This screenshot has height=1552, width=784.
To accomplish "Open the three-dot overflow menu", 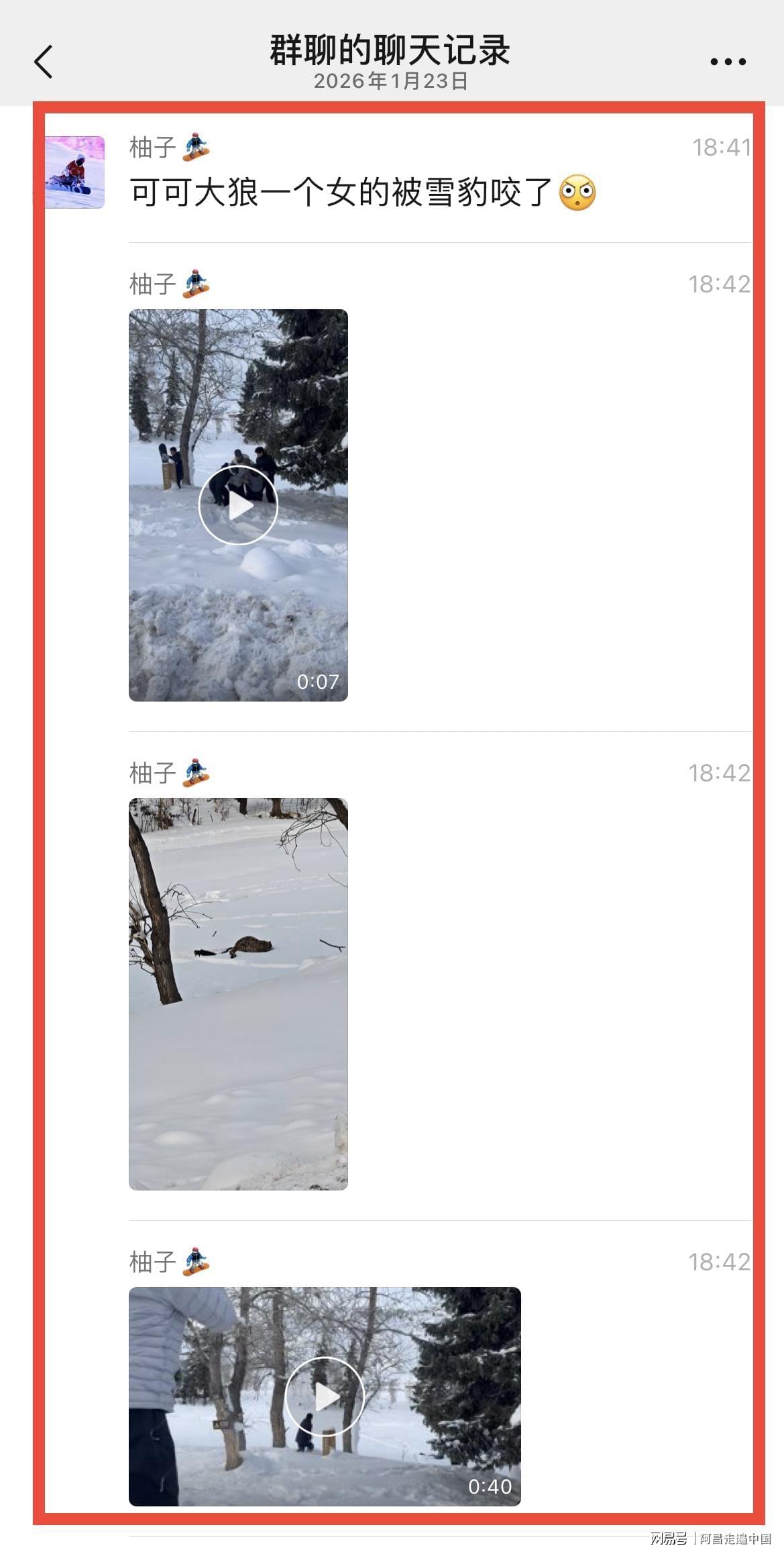I will (x=728, y=62).
